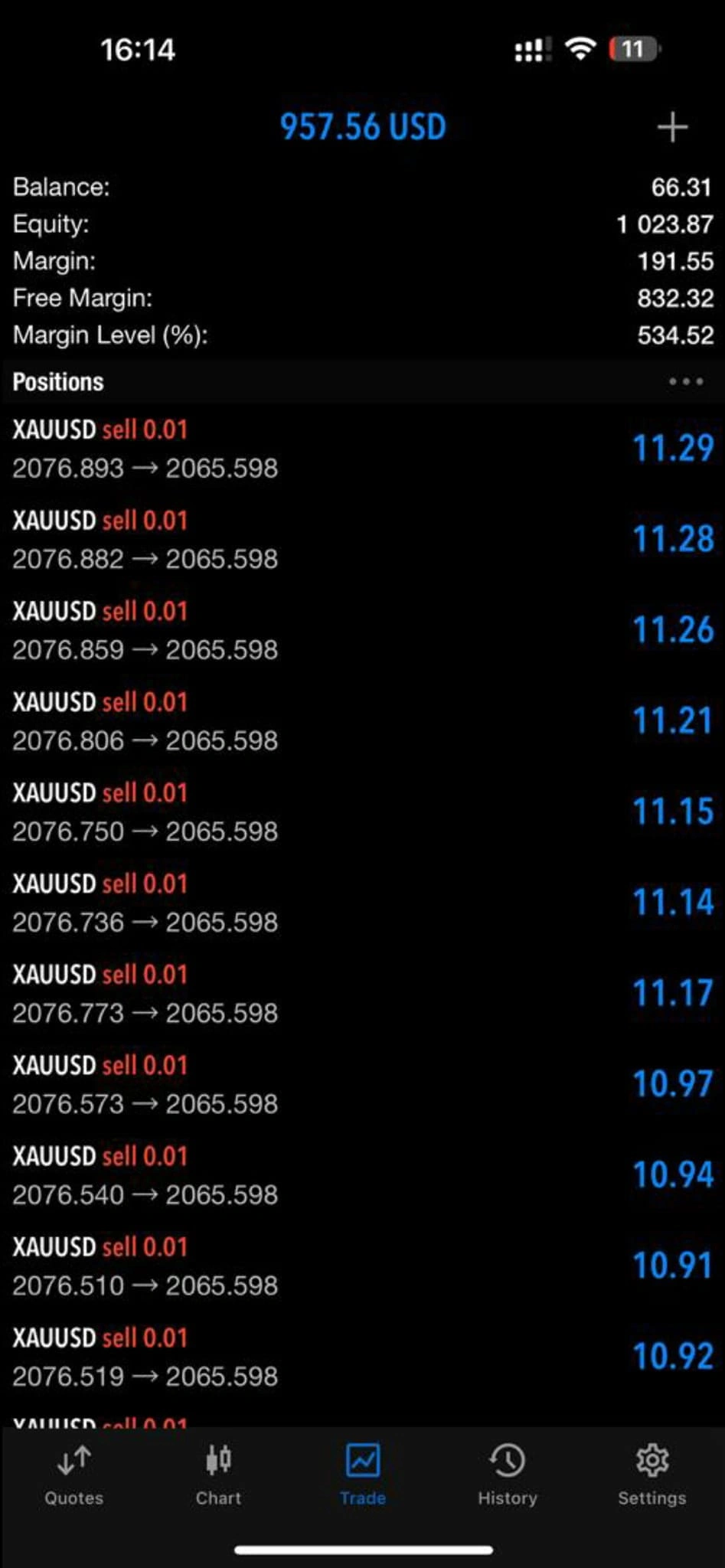The height and width of the screenshot is (1568, 725).
Task: Tap the XAUUSD position entered at 2076.806
Action: [362, 721]
